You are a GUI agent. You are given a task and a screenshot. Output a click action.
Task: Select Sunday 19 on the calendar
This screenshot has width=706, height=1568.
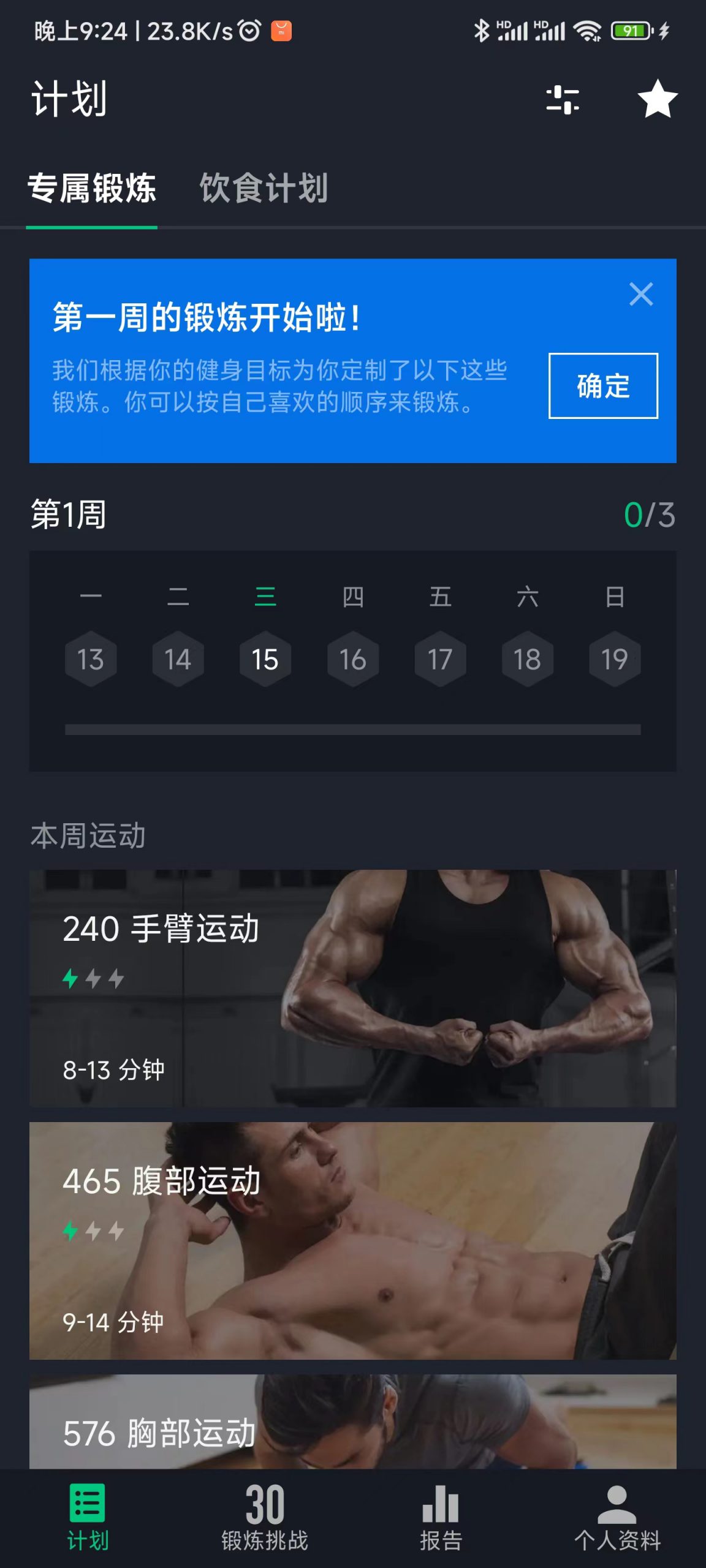tap(615, 659)
